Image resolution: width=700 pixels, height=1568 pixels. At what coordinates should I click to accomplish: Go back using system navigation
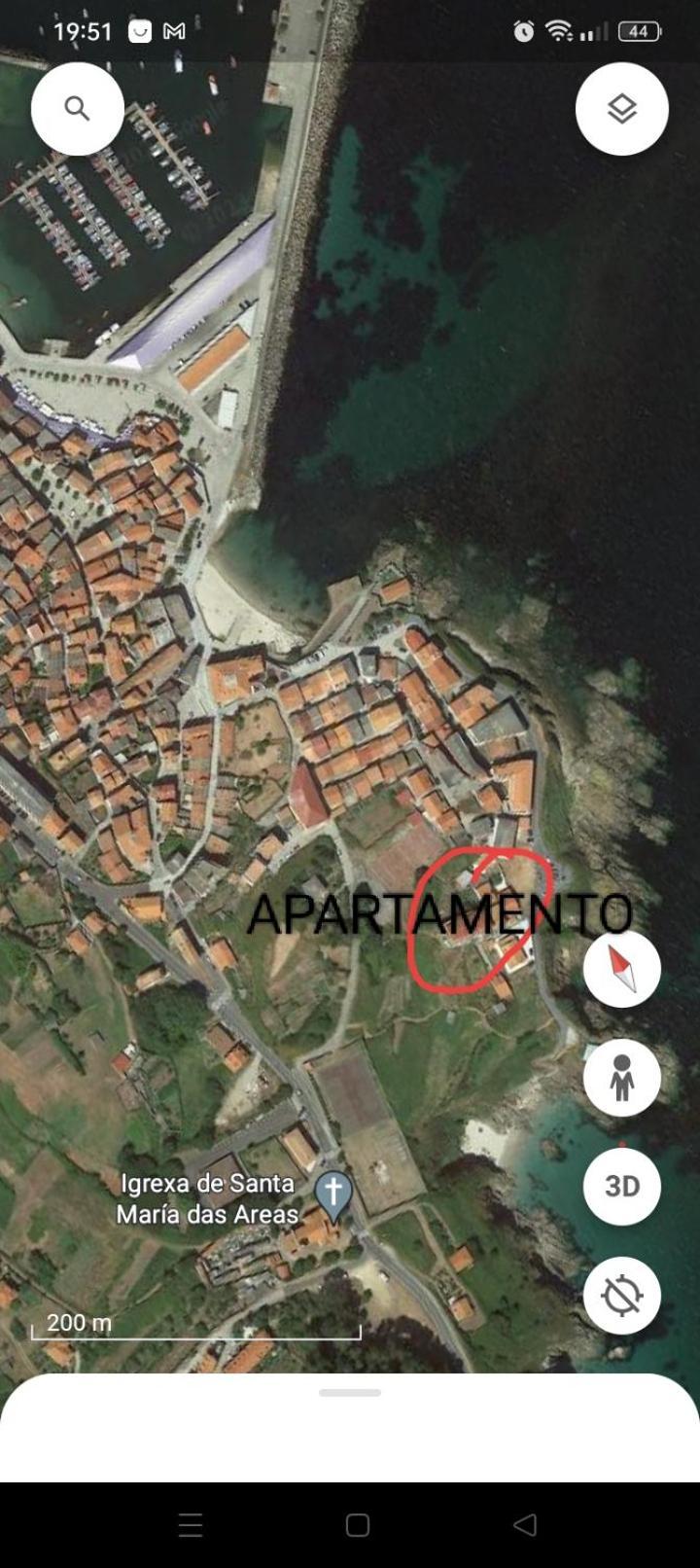tap(525, 1524)
